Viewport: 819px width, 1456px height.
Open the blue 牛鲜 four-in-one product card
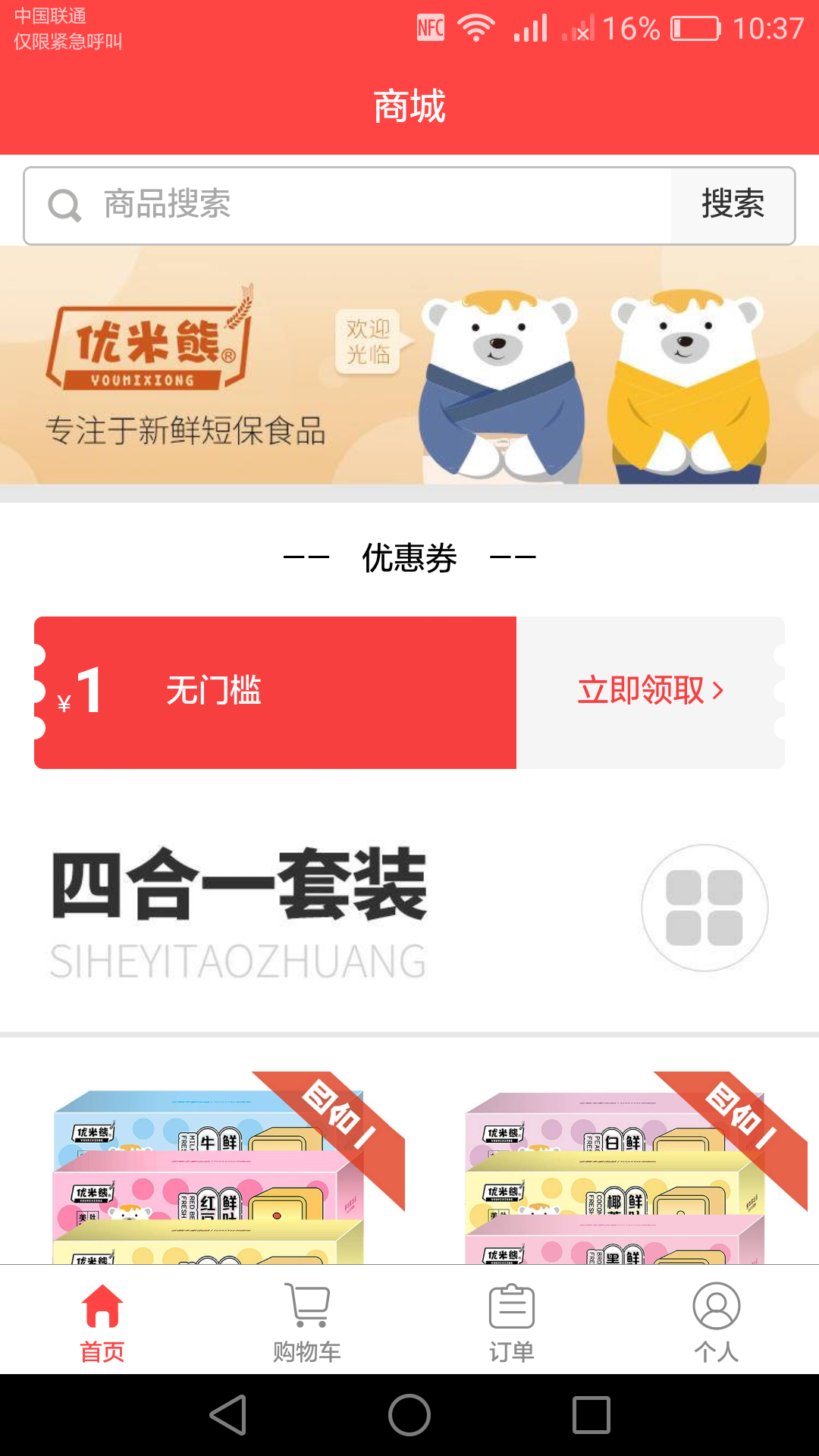coord(220,1168)
